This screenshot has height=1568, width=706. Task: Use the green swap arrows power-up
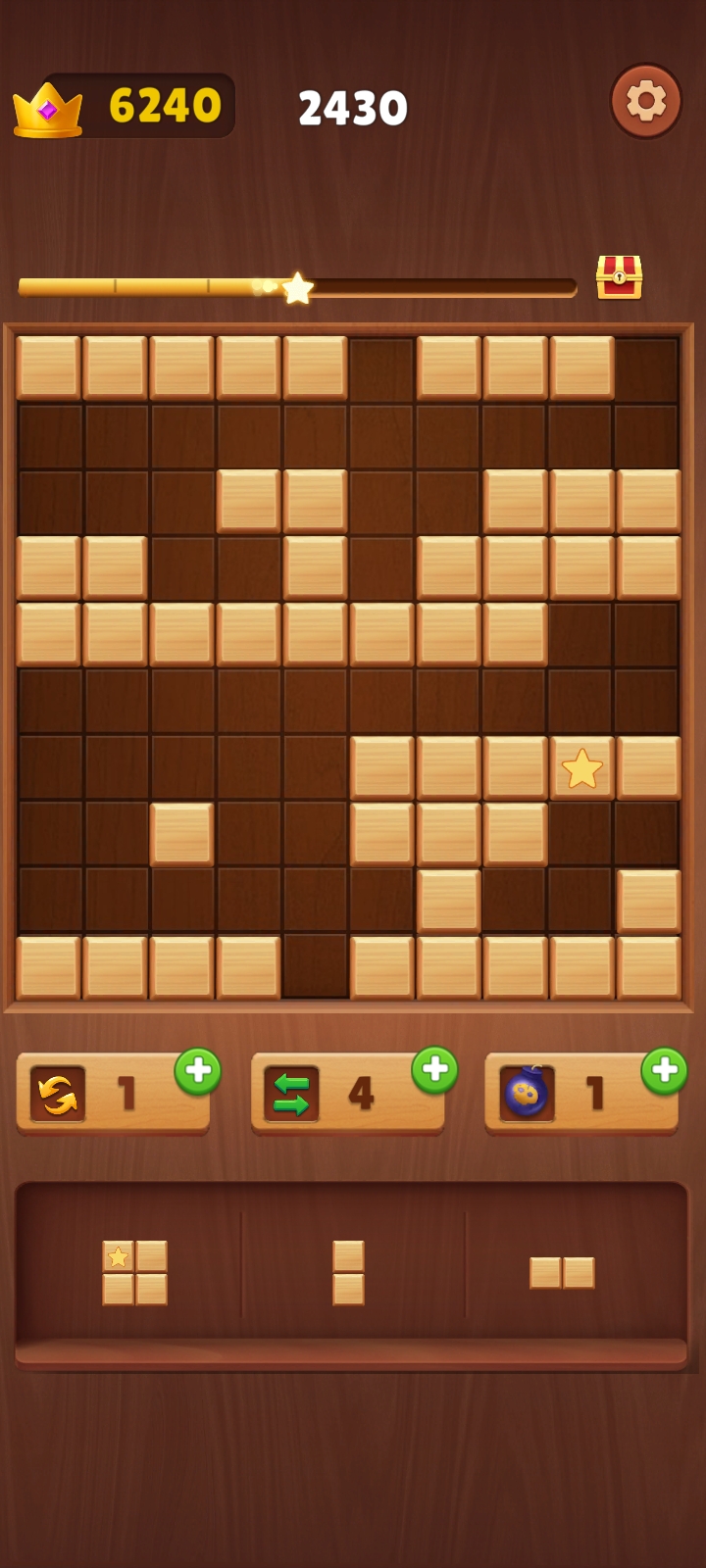[291, 1094]
